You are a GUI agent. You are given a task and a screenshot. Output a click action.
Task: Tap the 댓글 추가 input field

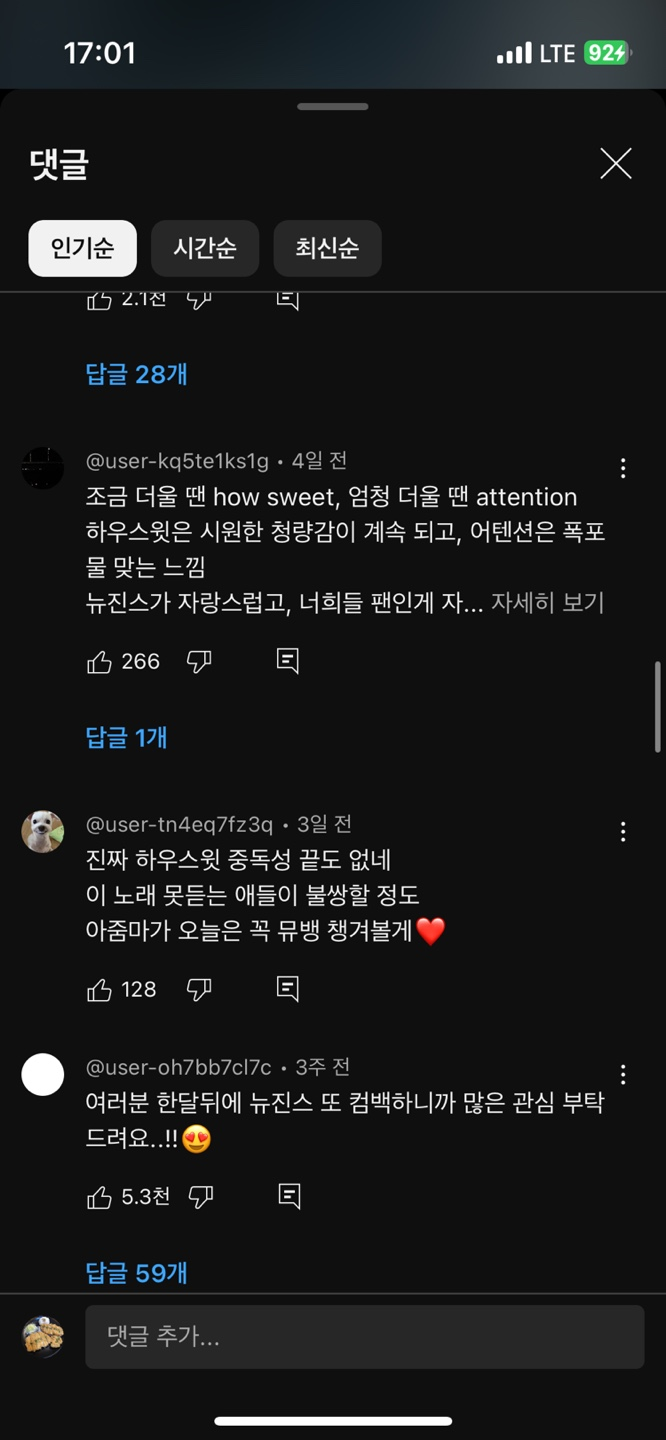click(x=364, y=1336)
